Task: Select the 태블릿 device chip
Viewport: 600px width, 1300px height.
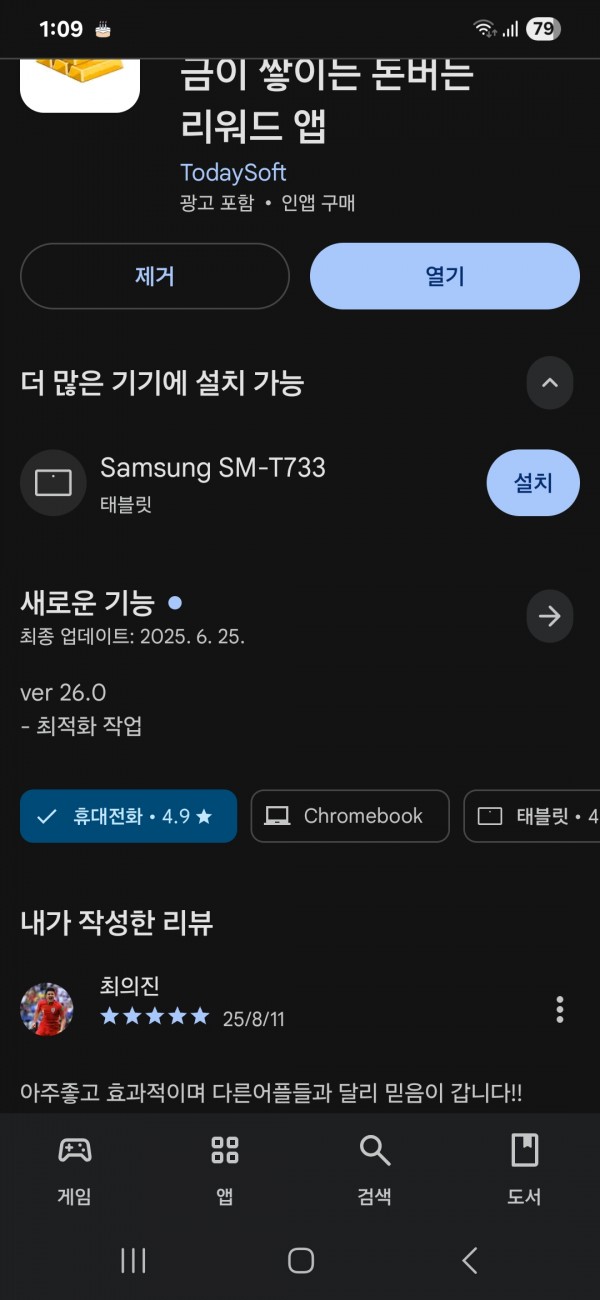Action: click(x=532, y=816)
